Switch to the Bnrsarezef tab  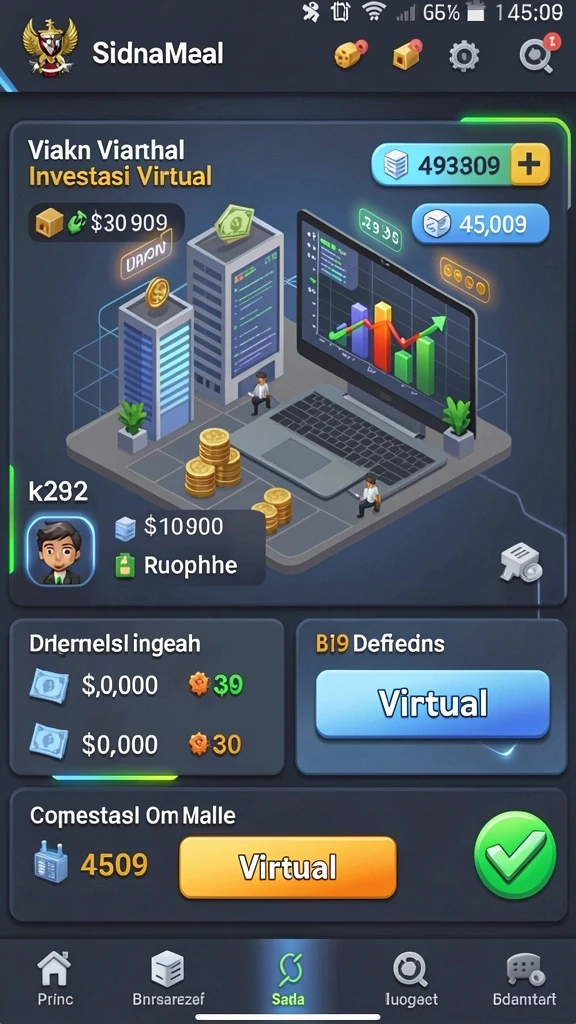point(168,978)
